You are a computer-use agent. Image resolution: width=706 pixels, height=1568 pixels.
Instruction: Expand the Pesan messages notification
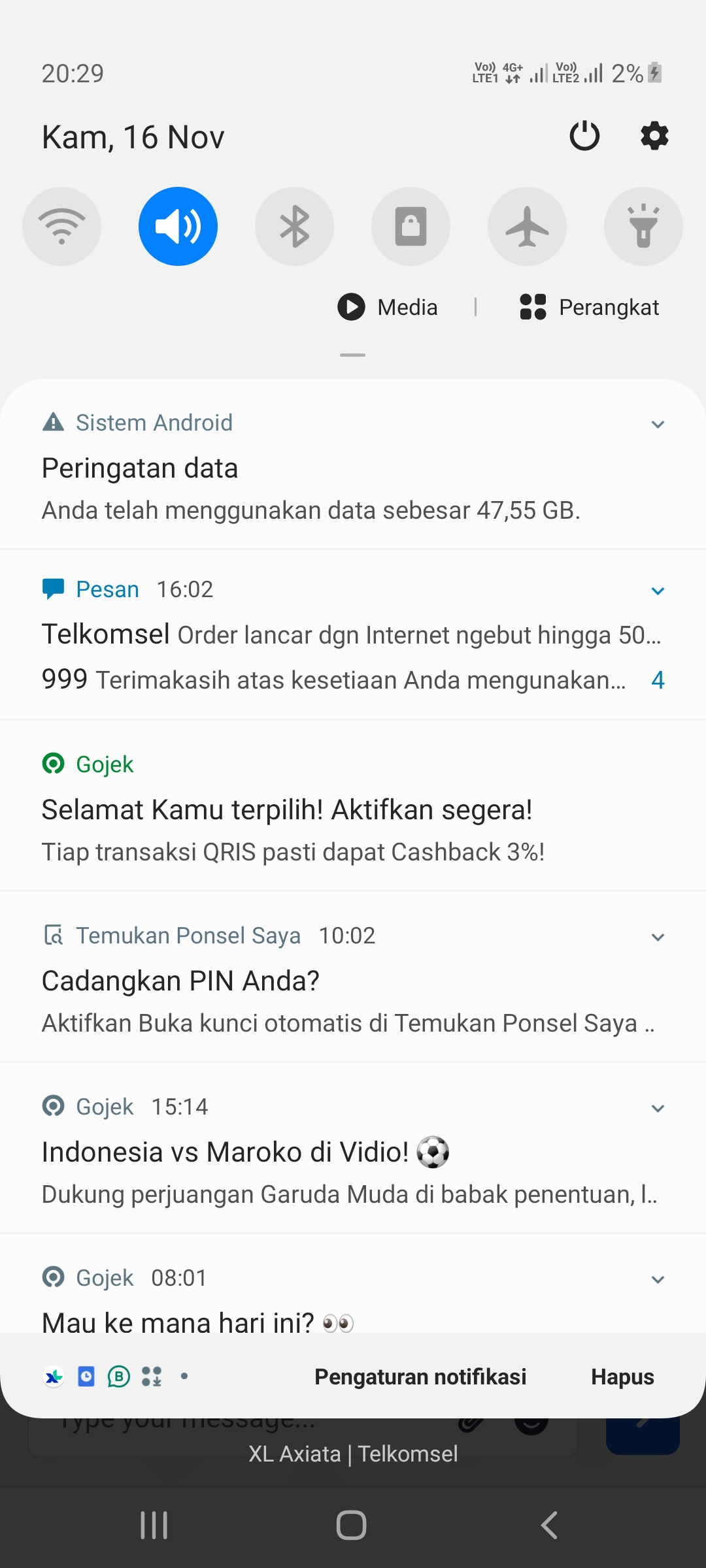click(x=658, y=591)
